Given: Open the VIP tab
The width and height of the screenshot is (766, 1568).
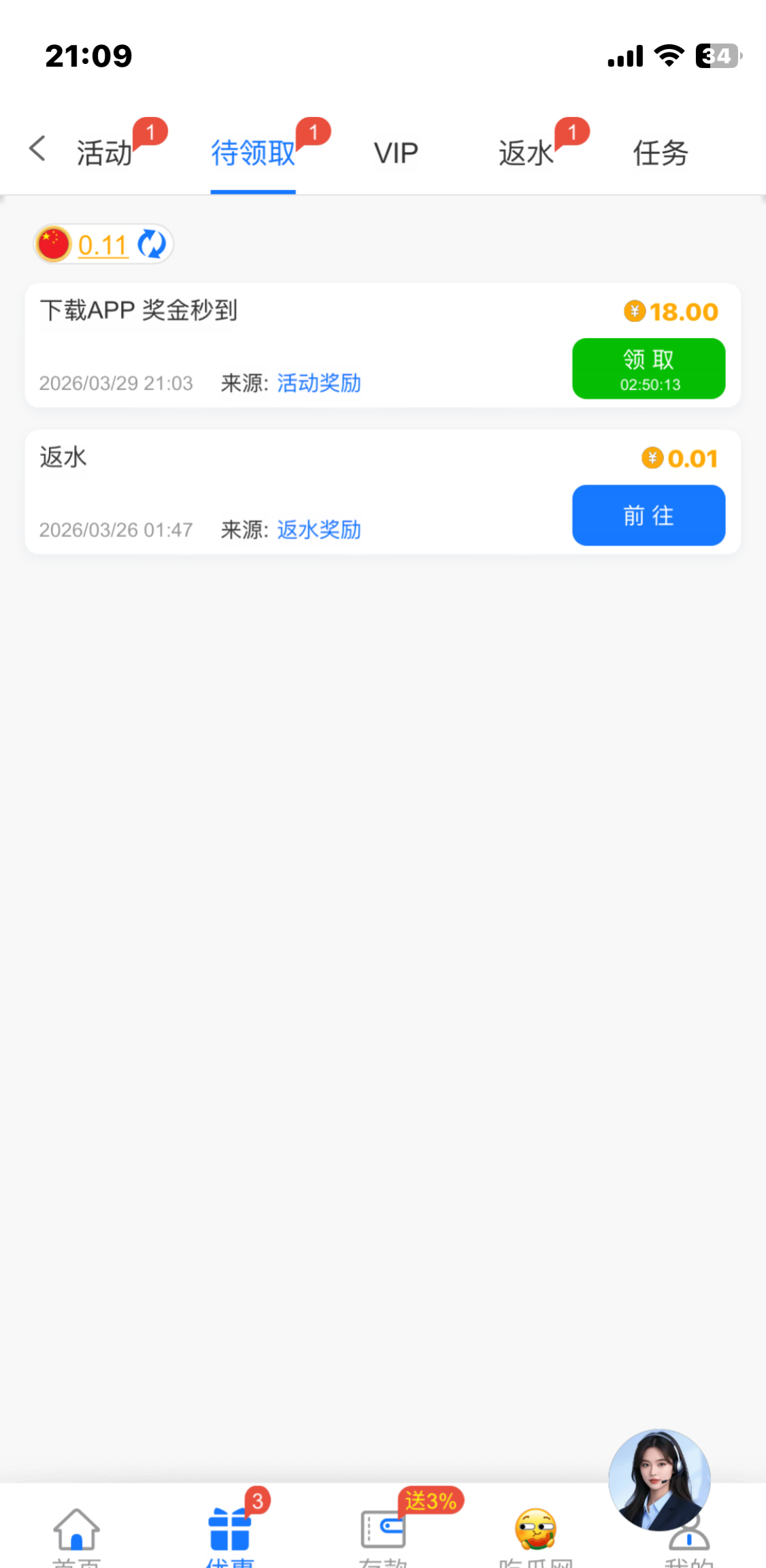Looking at the screenshot, I should point(396,152).
